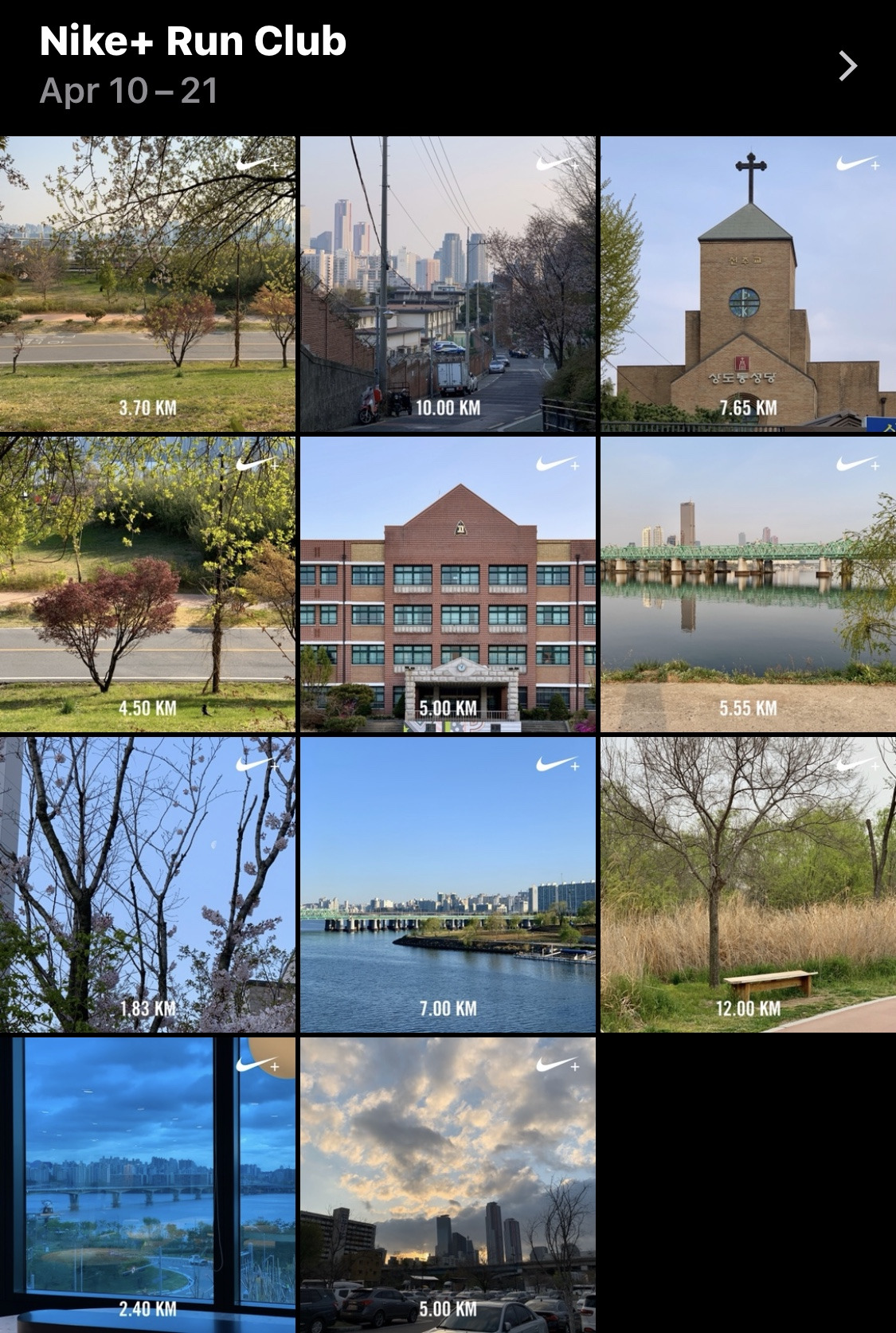View the 10.00 KM run photo
The height and width of the screenshot is (1333, 896).
tap(448, 284)
